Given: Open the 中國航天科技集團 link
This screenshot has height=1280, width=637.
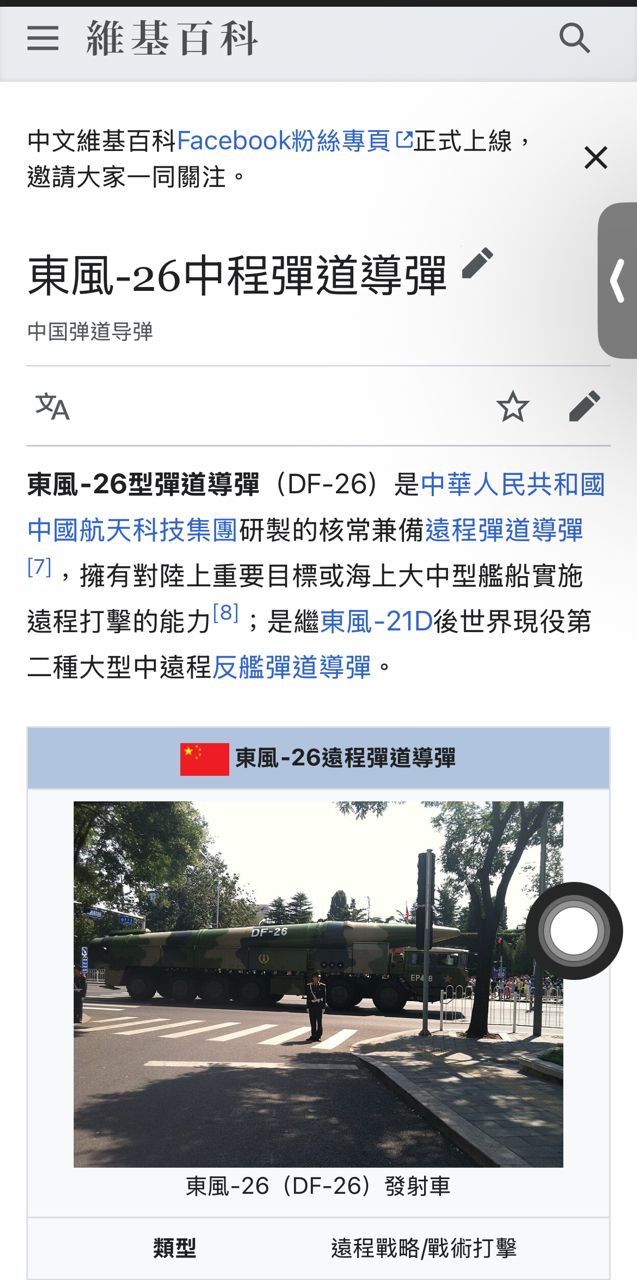Looking at the screenshot, I should point(132,530).
